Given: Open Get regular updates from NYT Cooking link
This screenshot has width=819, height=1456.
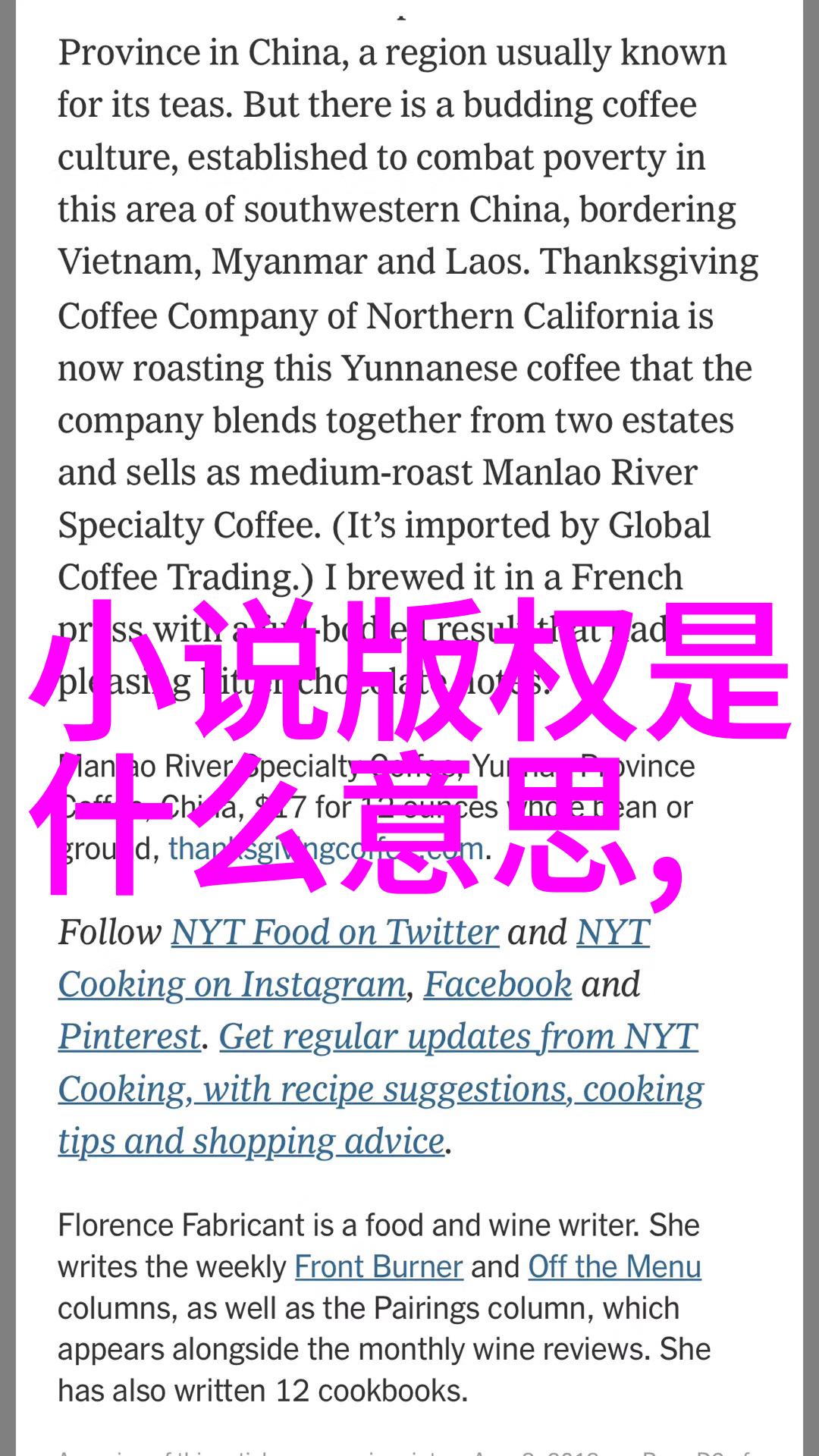Looking at the screenshot, I should click(458, 1037).
